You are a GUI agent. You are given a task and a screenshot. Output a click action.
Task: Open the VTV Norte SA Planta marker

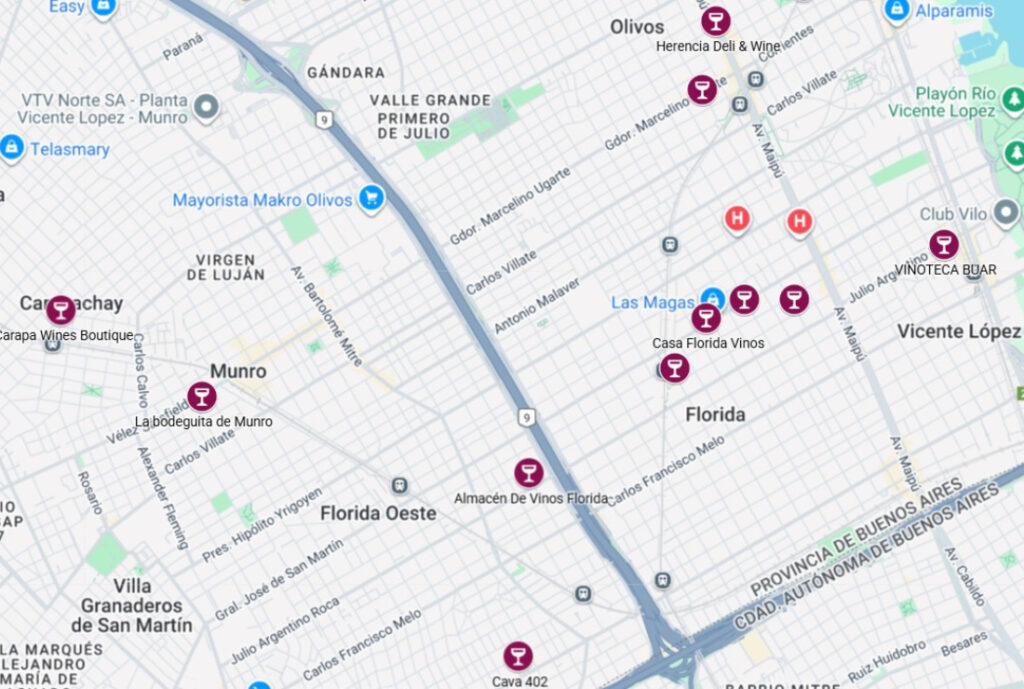coord(206,105)
